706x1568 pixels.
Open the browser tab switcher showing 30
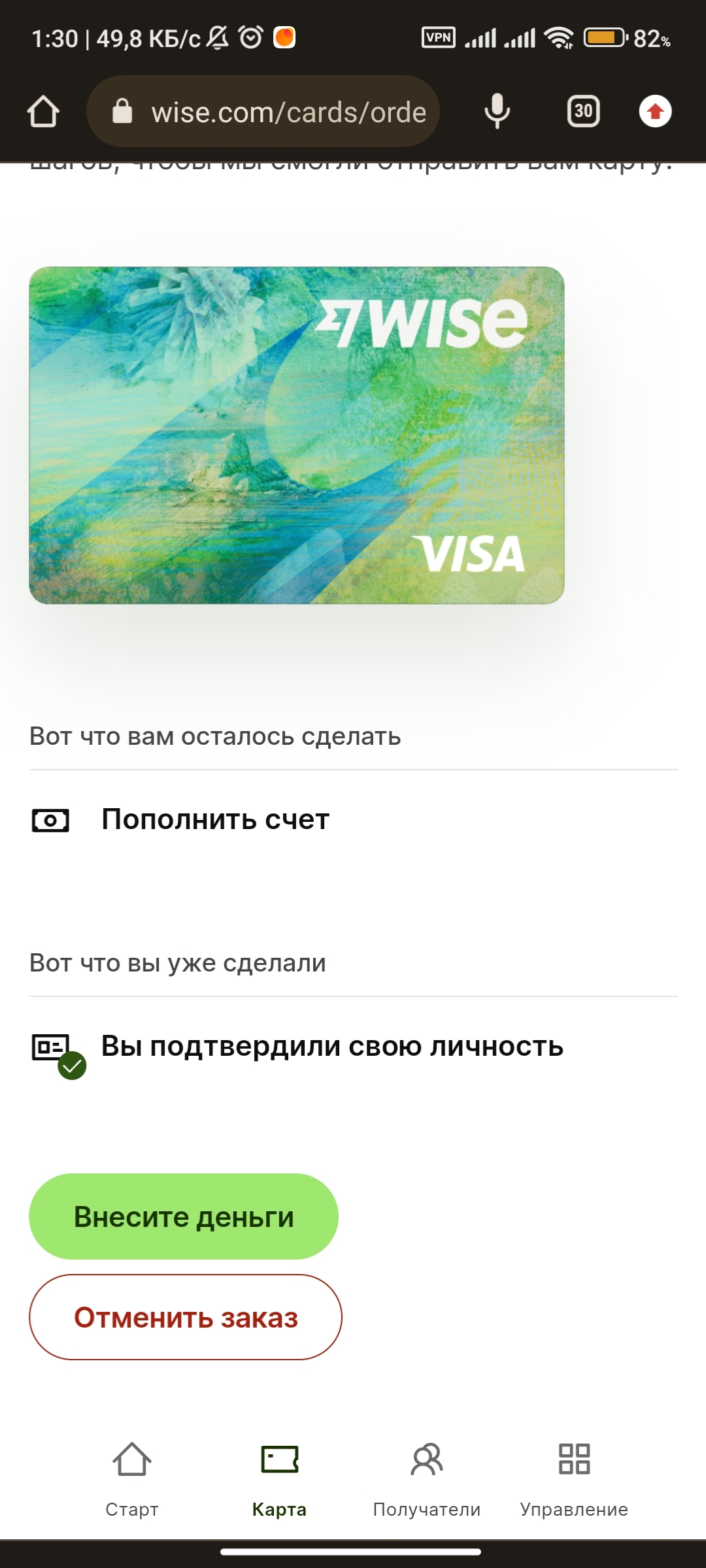tap(583, 112)
